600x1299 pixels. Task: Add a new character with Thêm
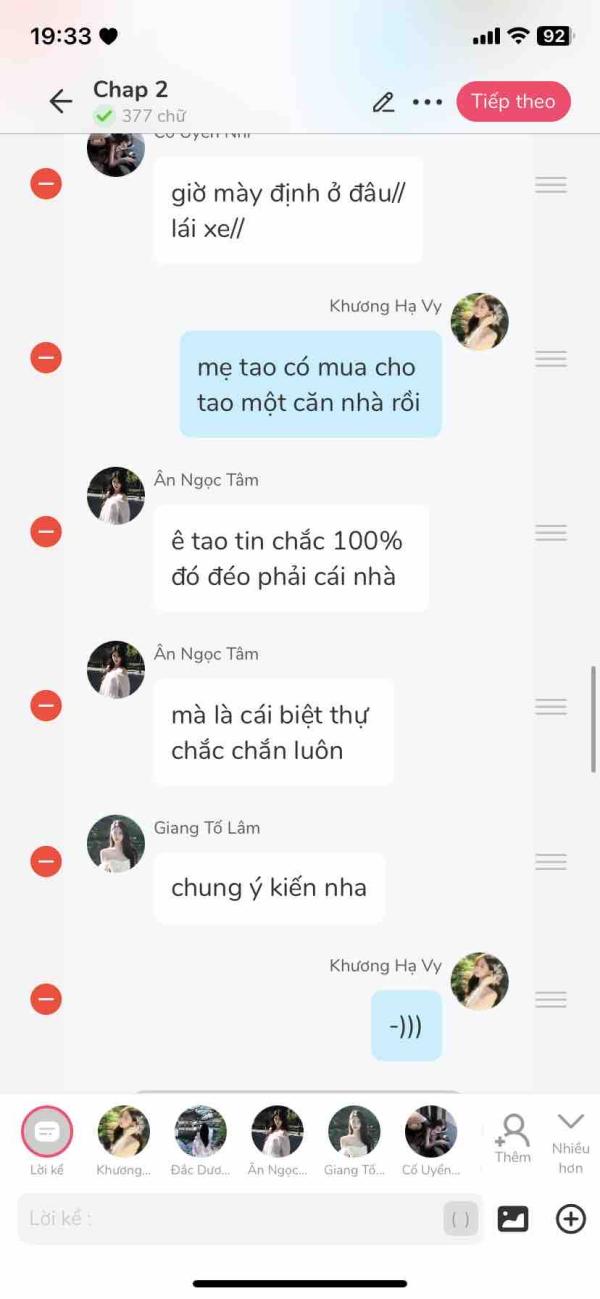(x=512, y=1138)
